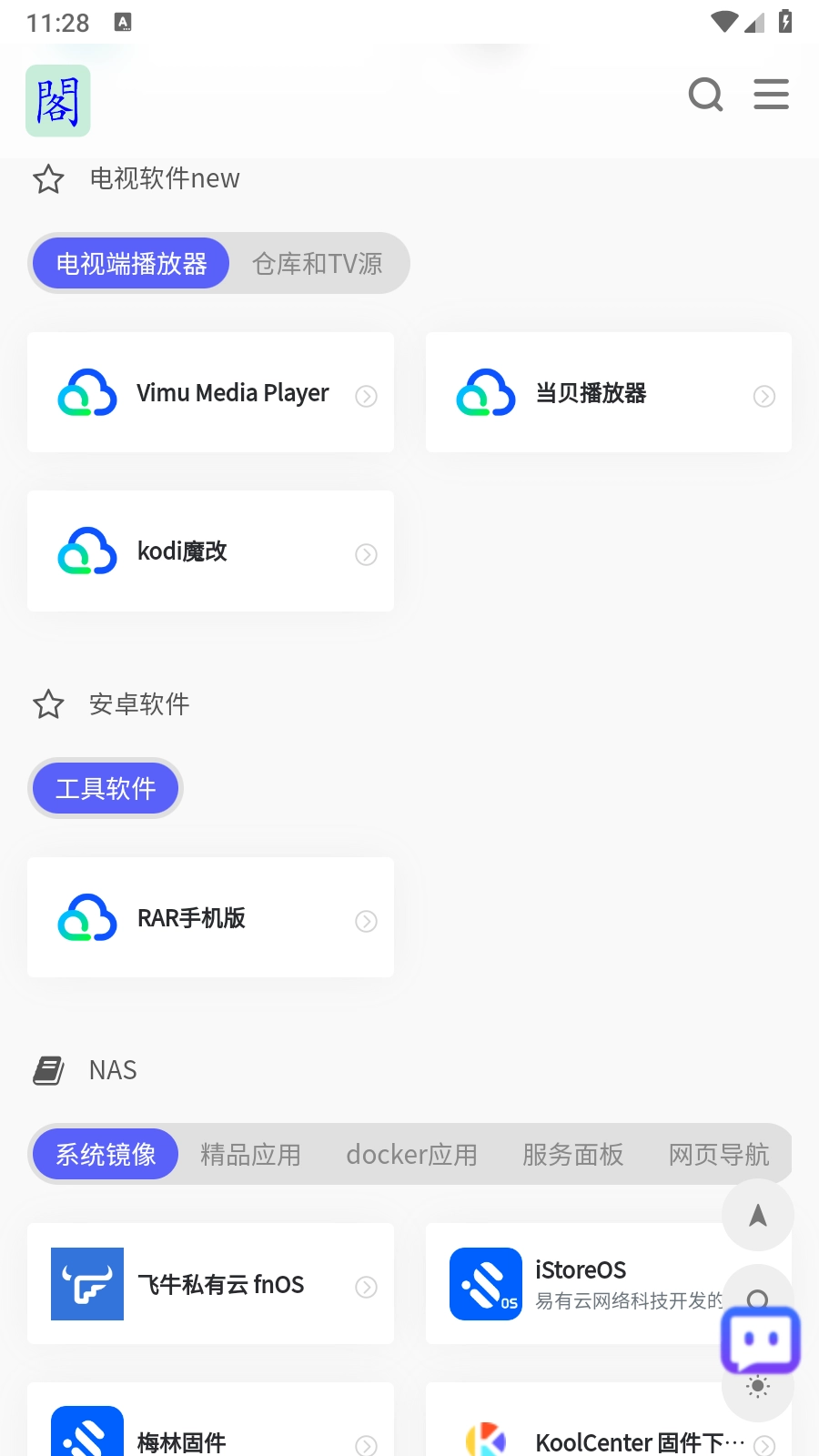819x1456 pixels.
Task: Open the hamburger menu
Action: [x=771, y=95]
